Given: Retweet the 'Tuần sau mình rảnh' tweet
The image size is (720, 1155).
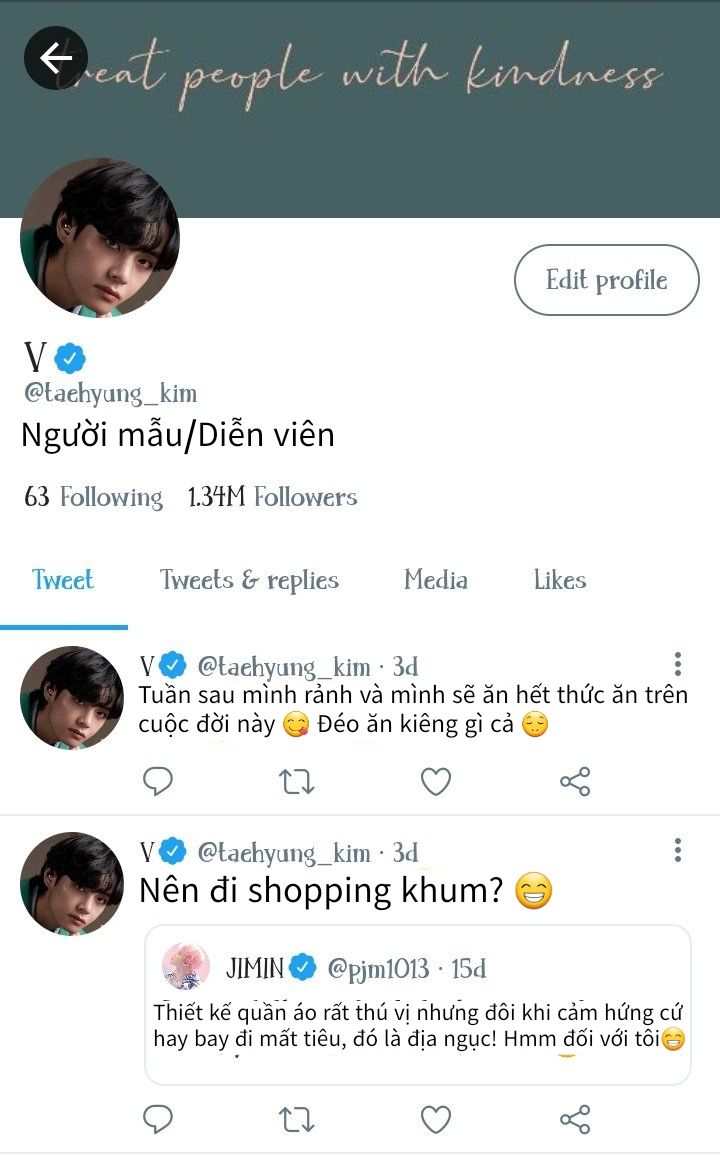Looking at the screenshot, I should point(296,781).
